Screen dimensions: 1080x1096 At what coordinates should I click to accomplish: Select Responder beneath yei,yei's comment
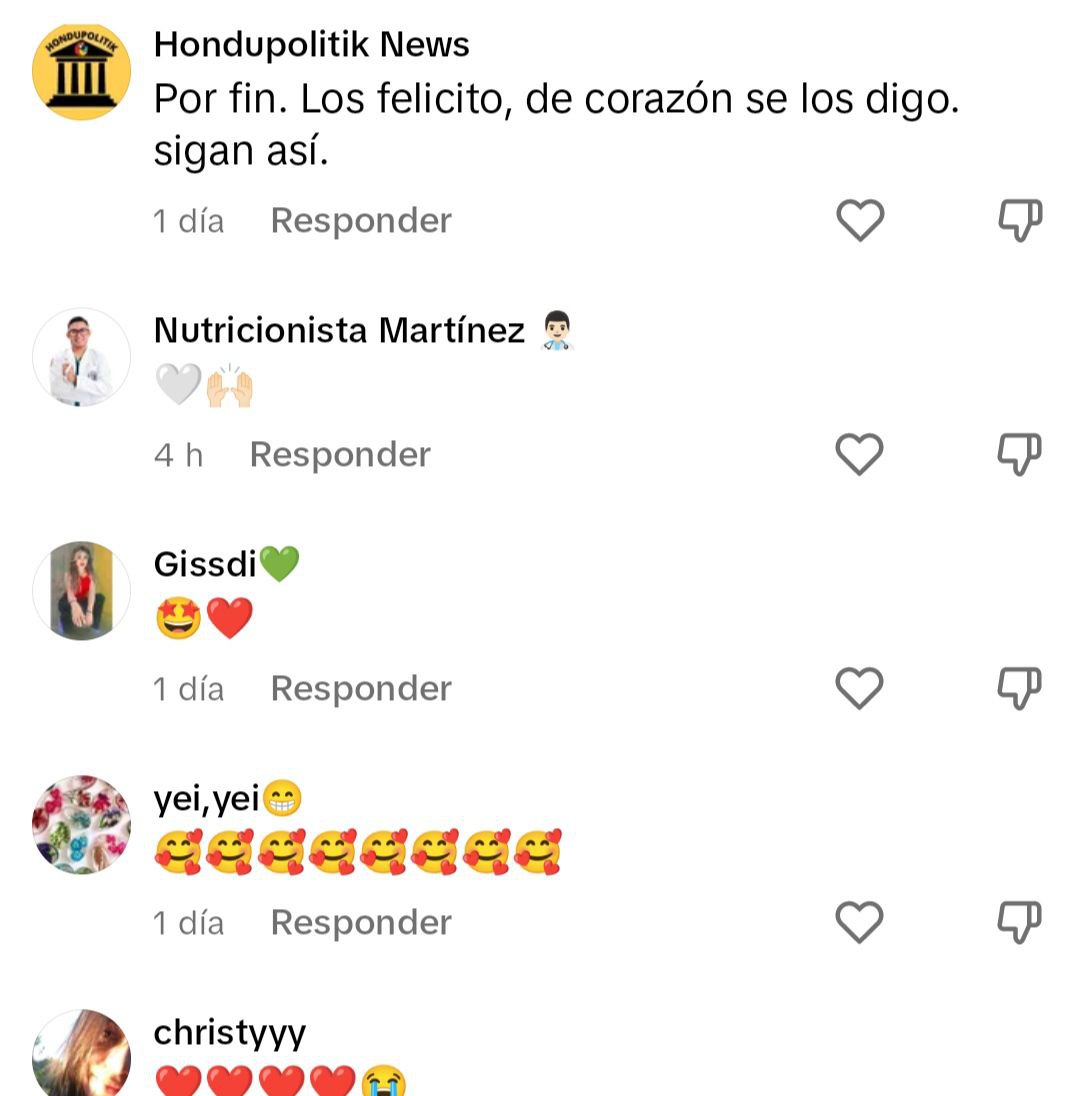361,922
